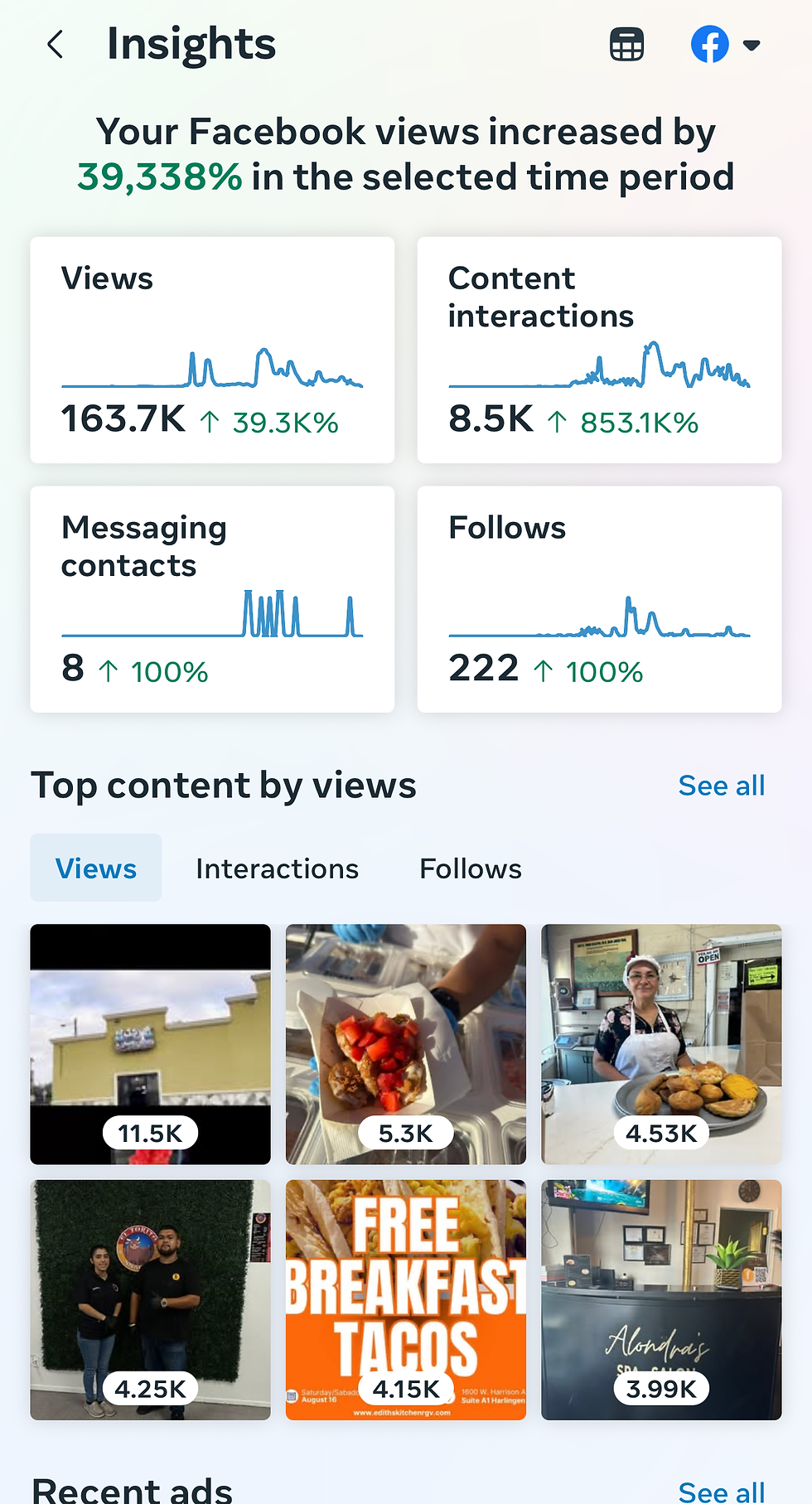Open the Facebook platform dropdown

[x=725, y=45]
